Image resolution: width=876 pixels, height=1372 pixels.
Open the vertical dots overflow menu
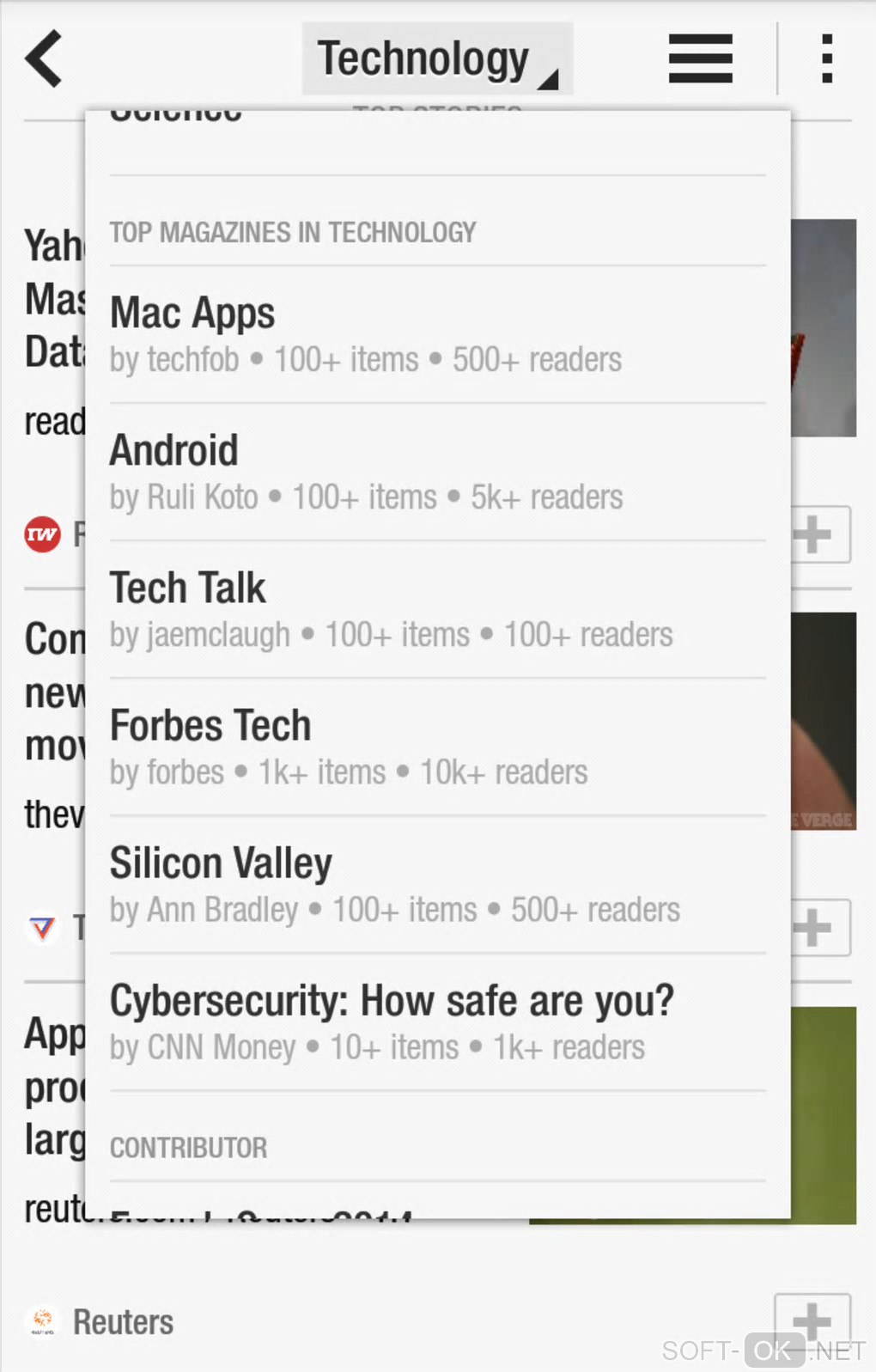[826, 58]
